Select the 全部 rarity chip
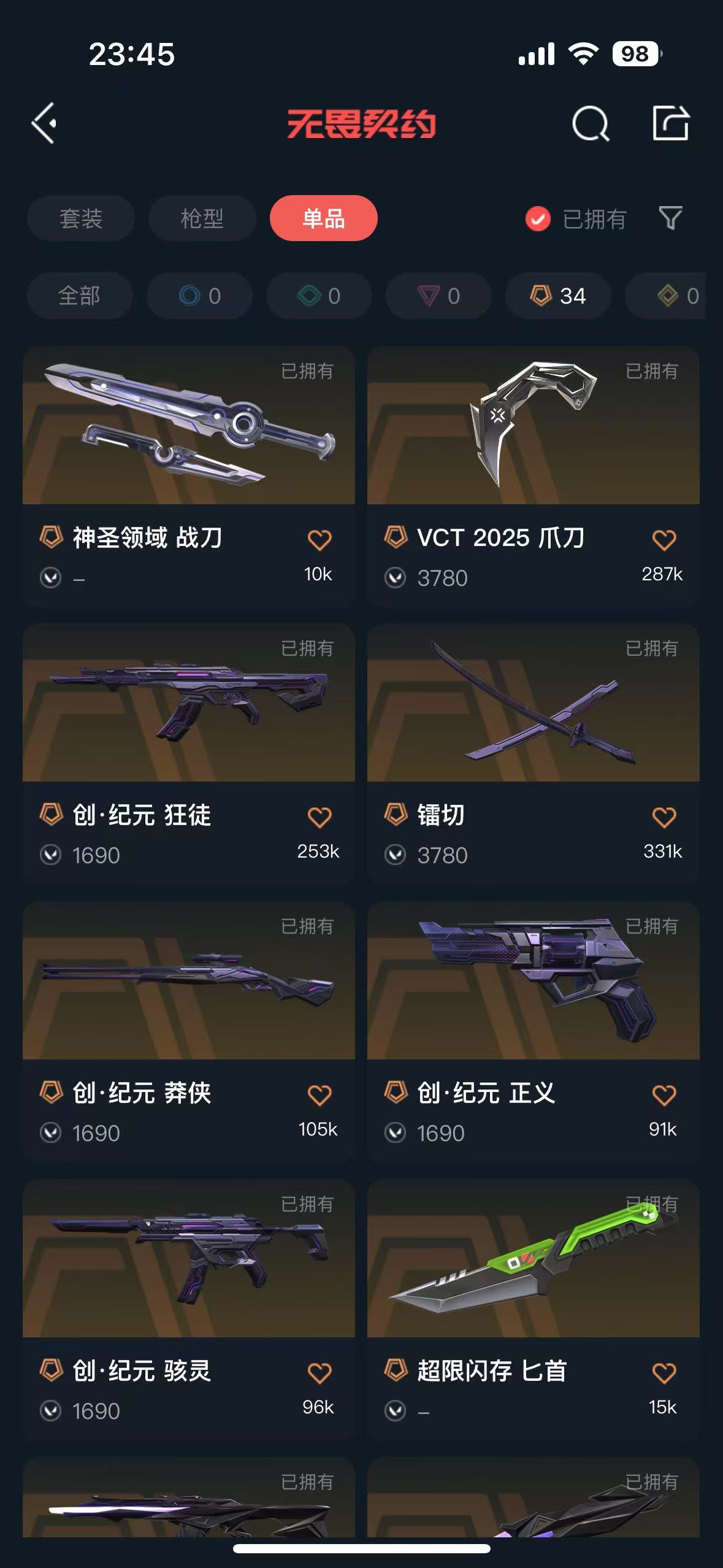723x1568 pixels. coord(79,296)
